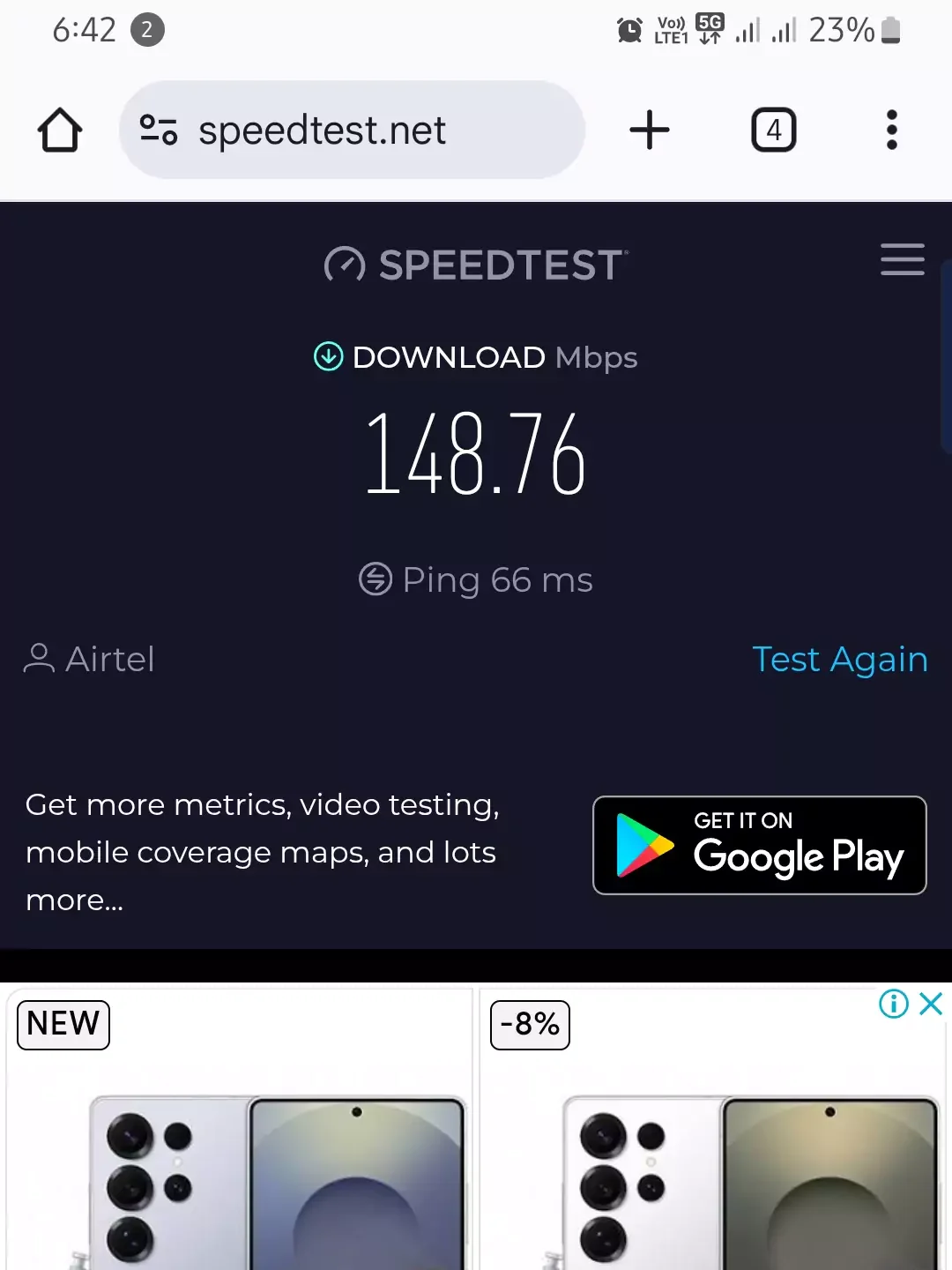This screenshot has width=952, height=1270.
Task: View ad info icon details
Action: click(x=893, y=1004)
